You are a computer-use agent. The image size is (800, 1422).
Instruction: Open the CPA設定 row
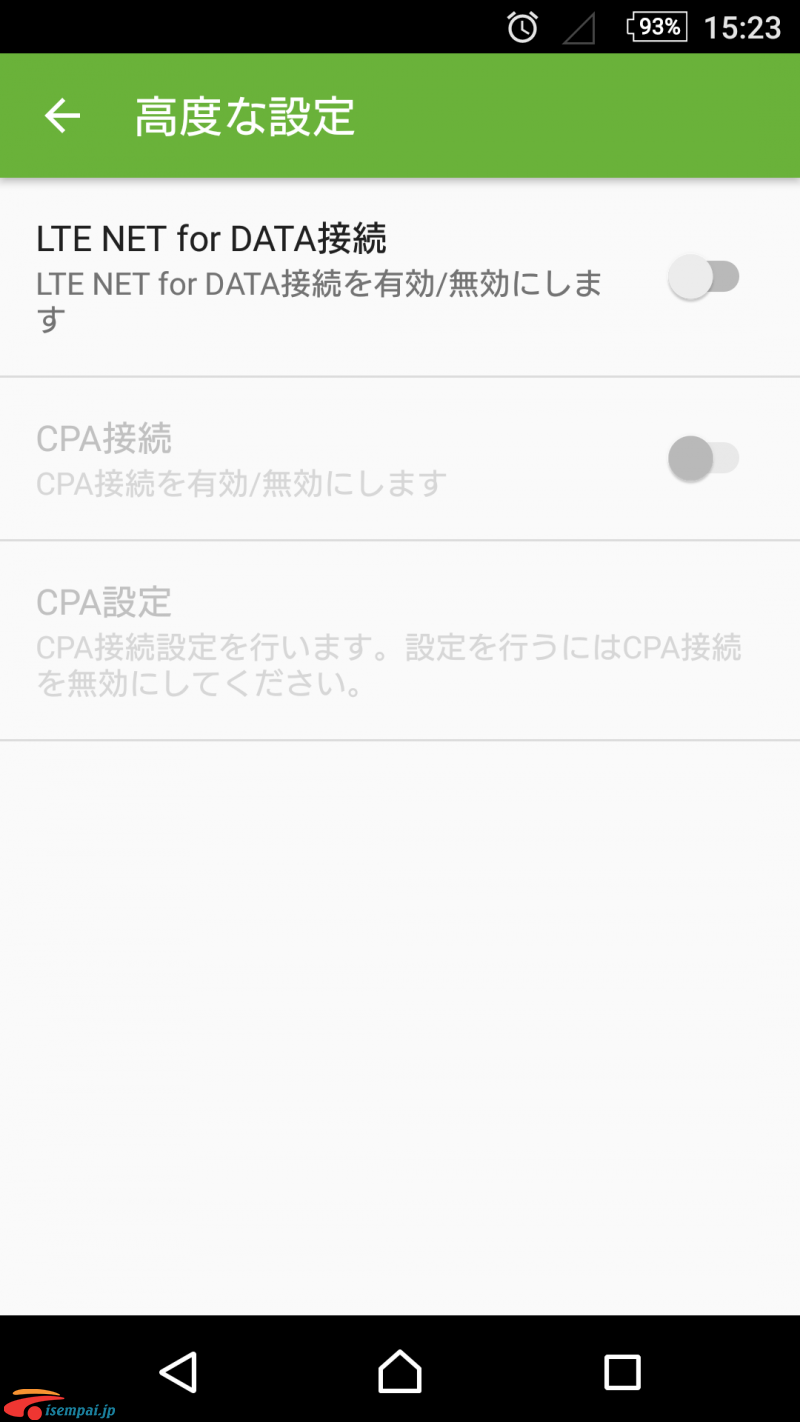tap(400, 641)
